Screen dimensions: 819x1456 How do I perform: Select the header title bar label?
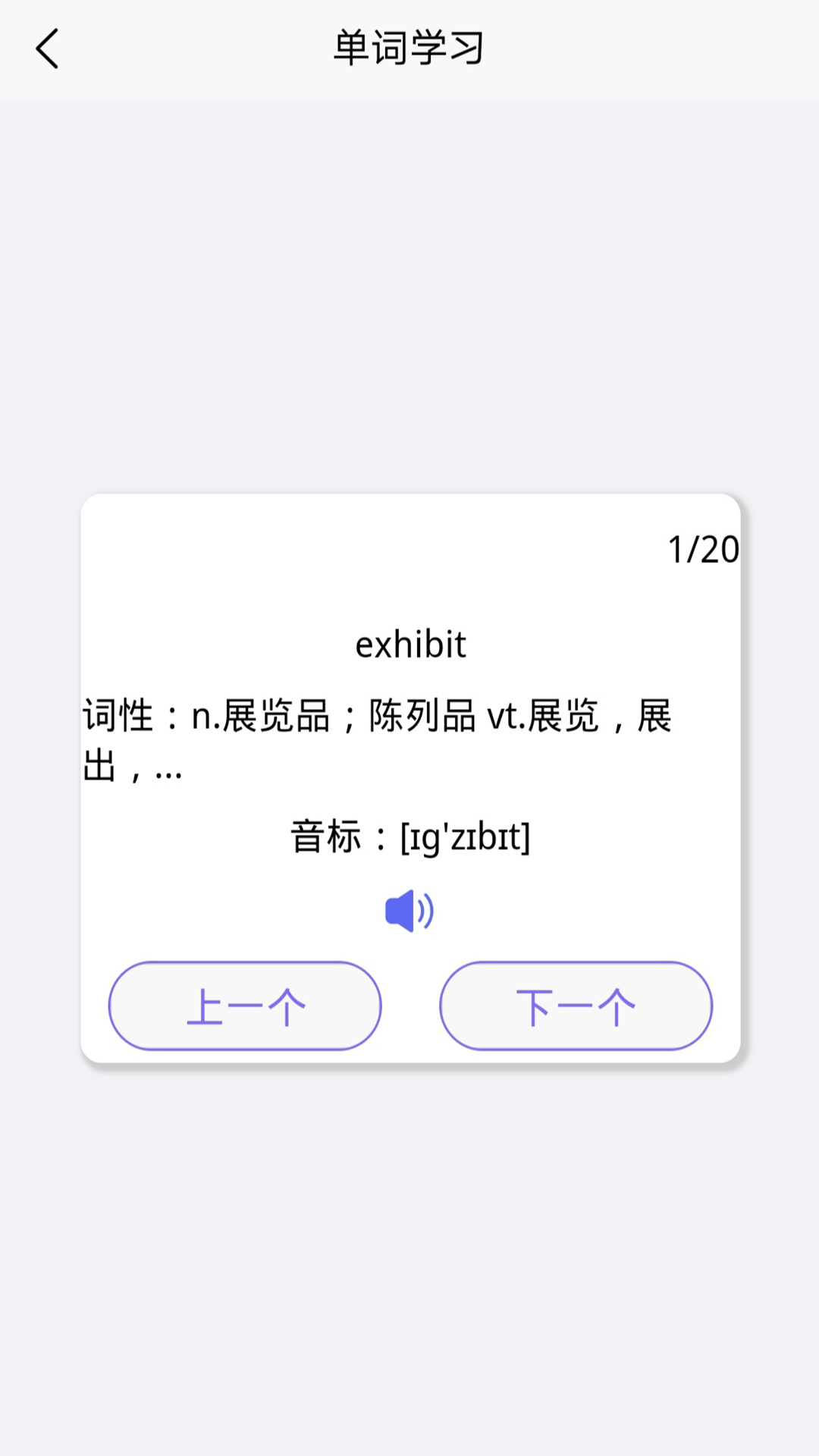point(409,48)
